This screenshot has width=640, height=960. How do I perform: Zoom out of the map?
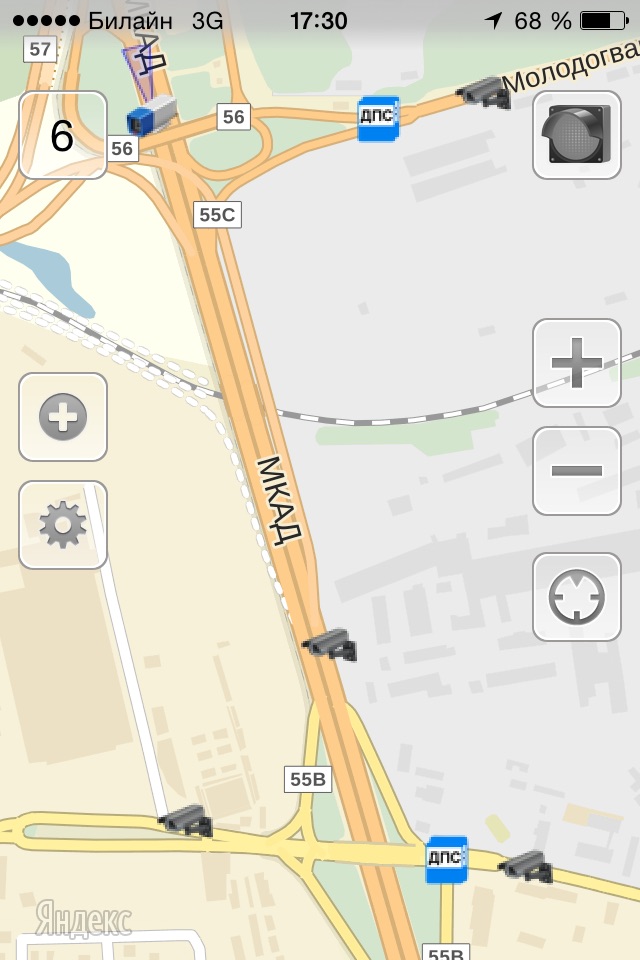[x=576, y=471]
